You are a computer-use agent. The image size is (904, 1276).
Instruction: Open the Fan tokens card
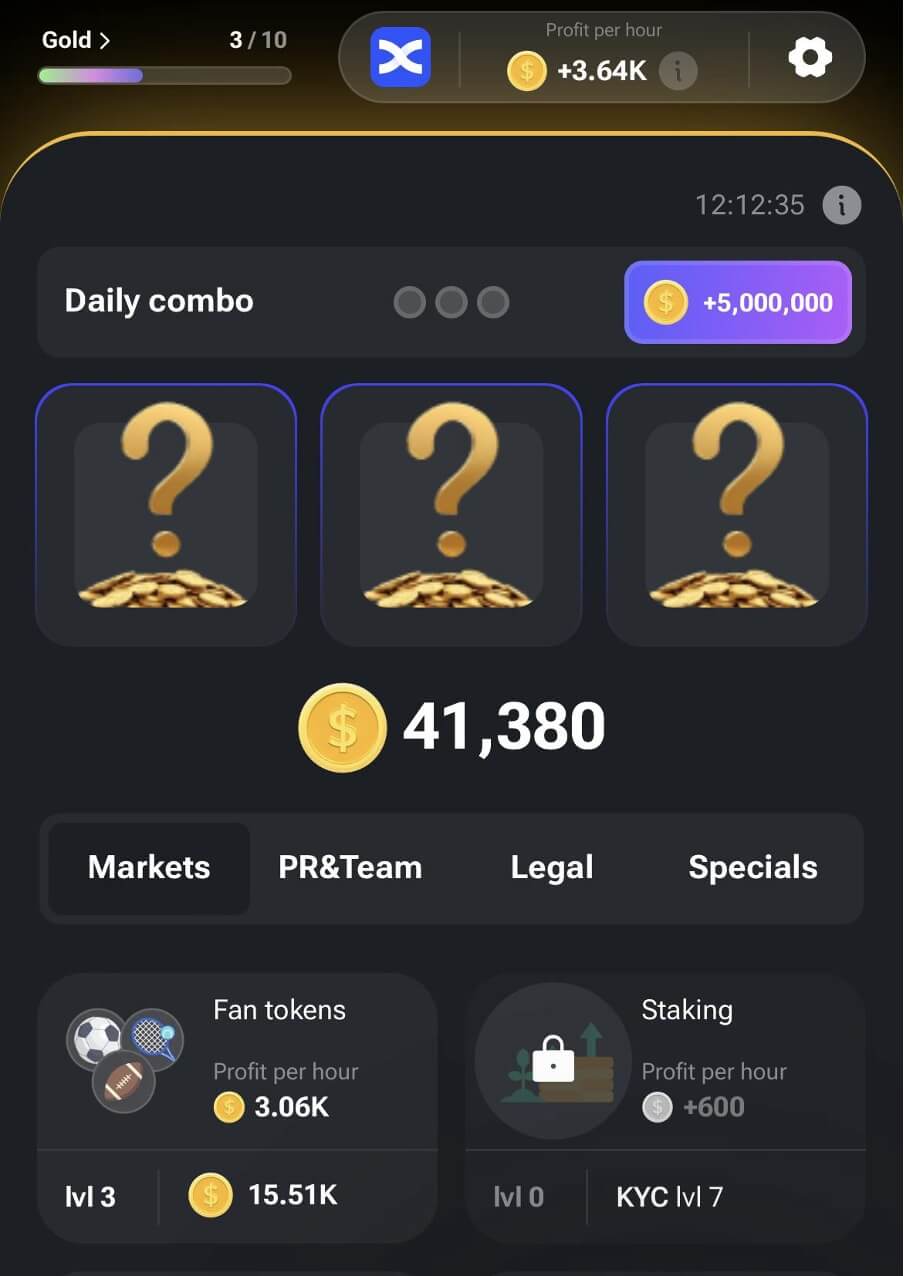pos(237,1106)
